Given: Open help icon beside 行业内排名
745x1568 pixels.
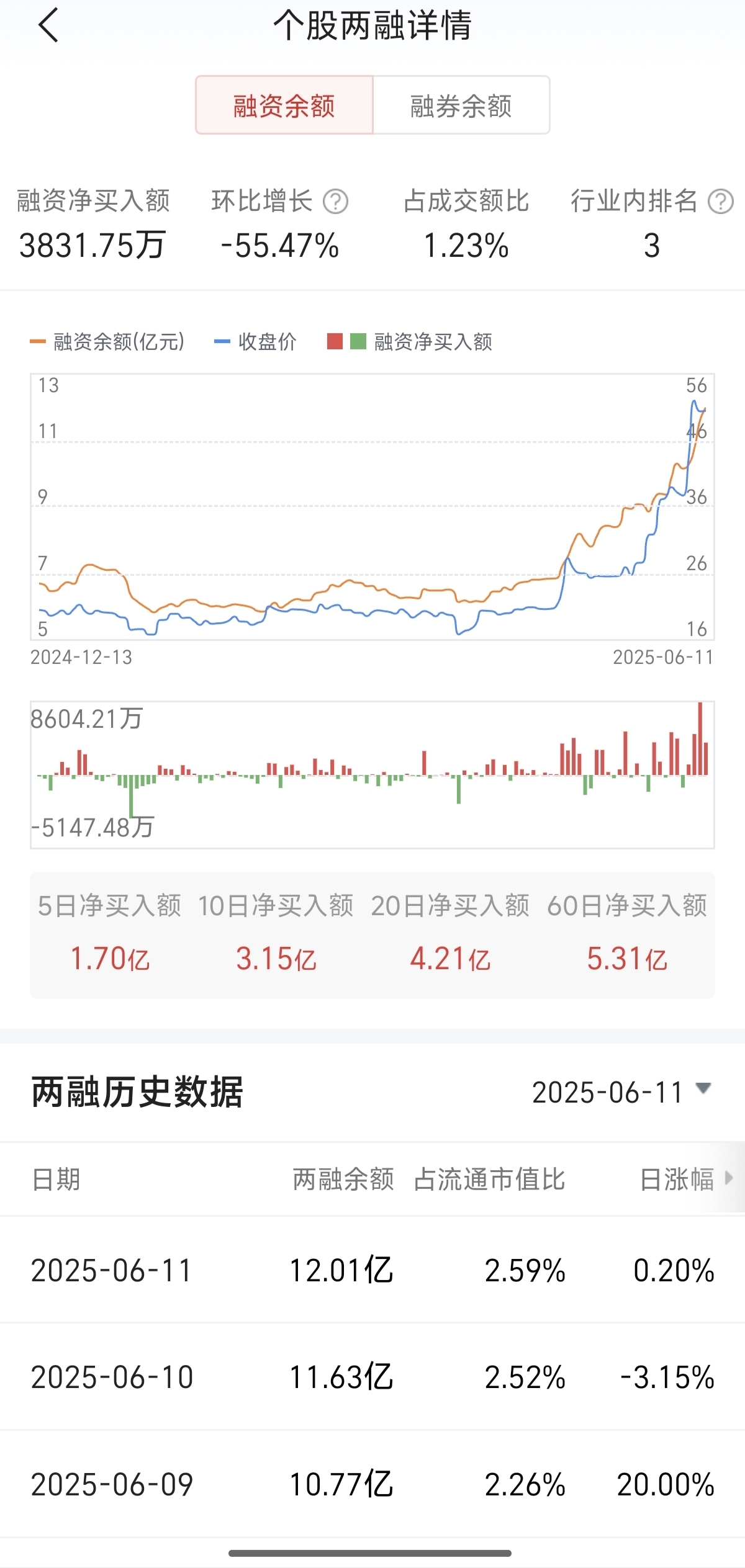Looking at the screenshot, I should coord(721,202).
